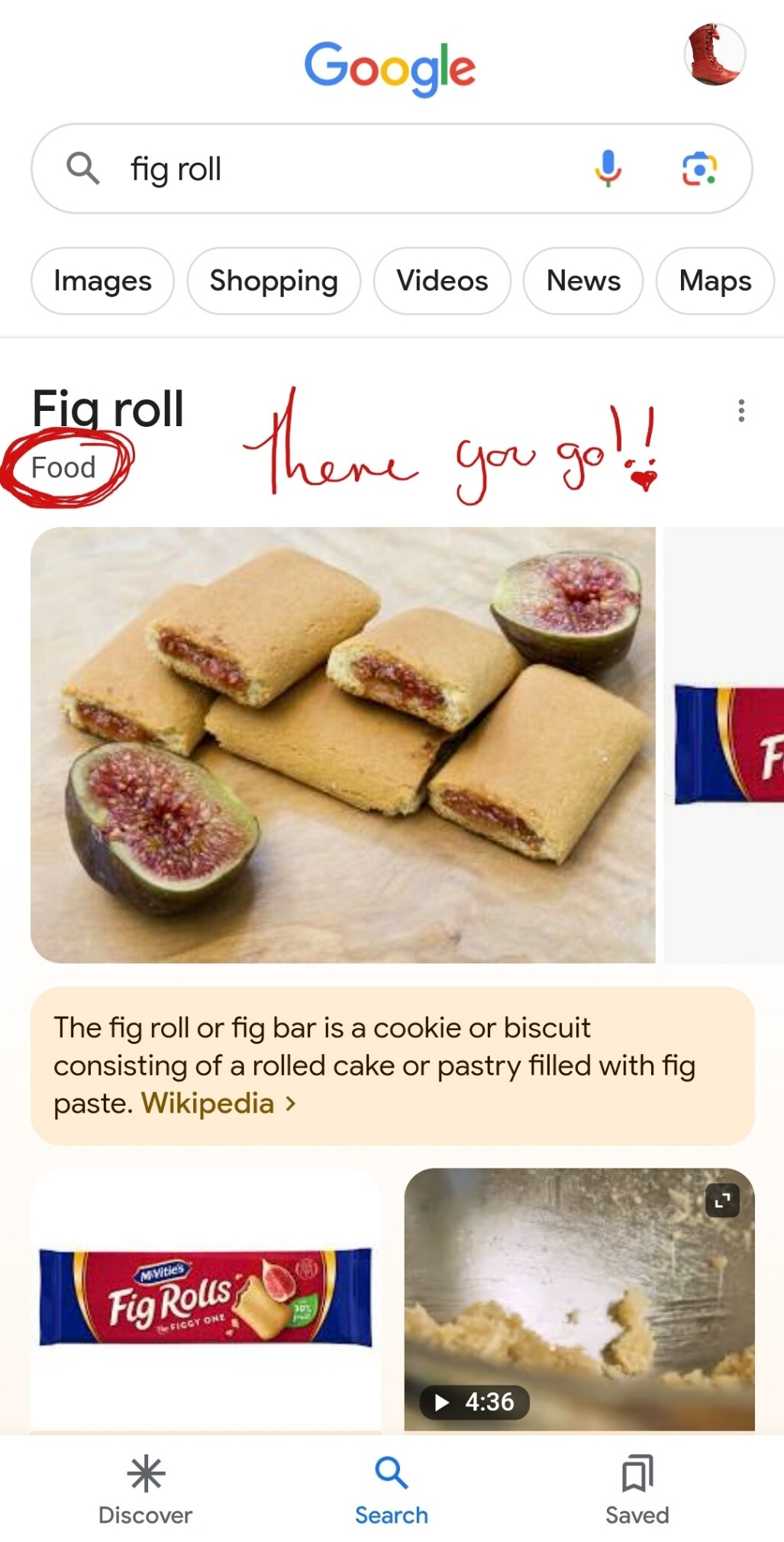Start voice search with the microphone
Image resolution: width=784 pixels, height=1542 pixels.
(608, 169)
